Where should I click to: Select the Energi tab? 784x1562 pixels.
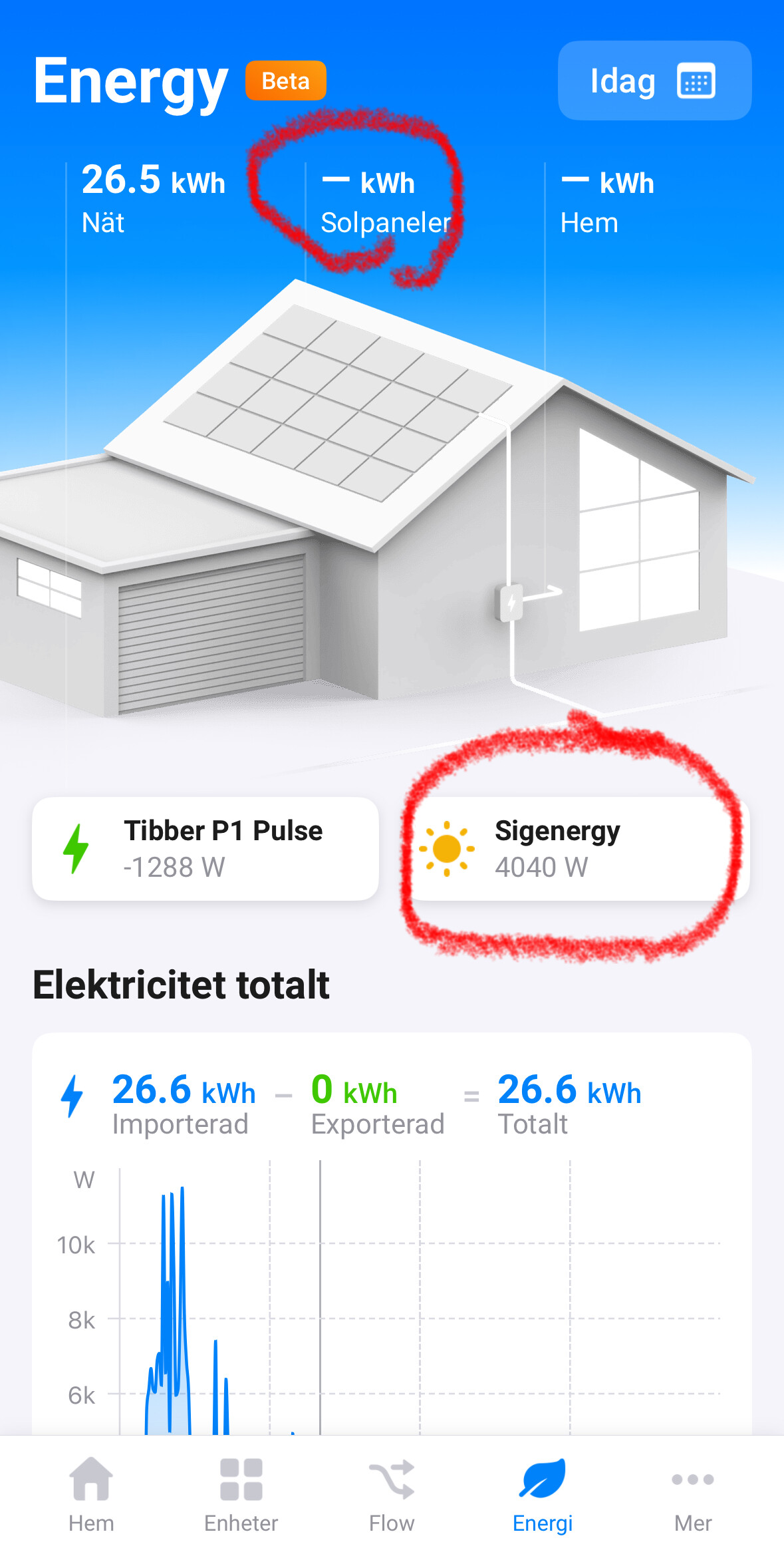pyautogui.click(x=543, y=1495)
